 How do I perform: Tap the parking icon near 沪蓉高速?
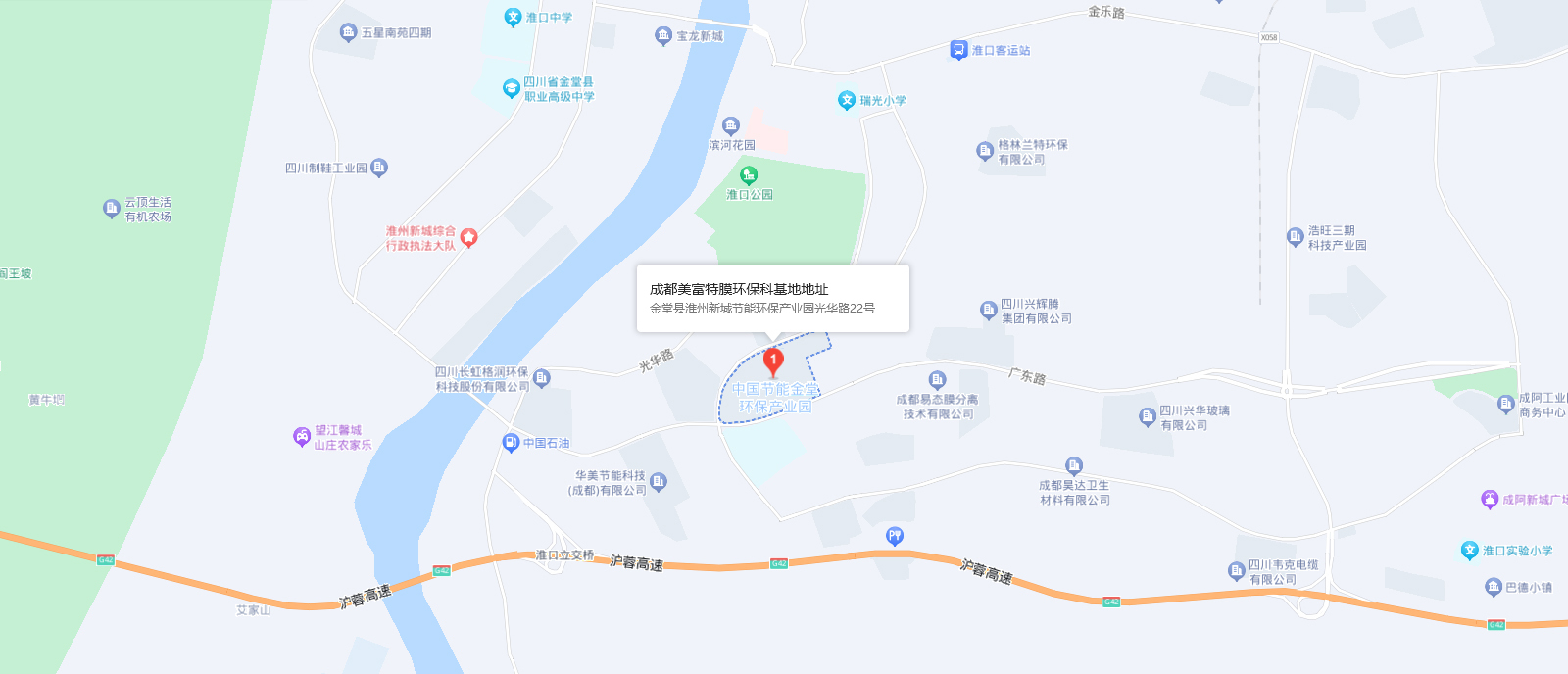pos(894,536)
